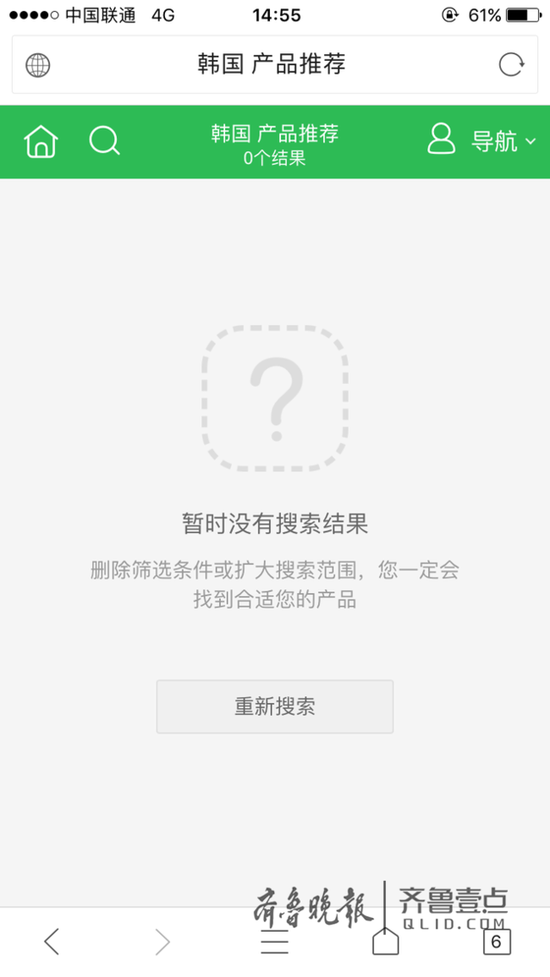Open the browser menu (three lines)
Screen dimensions: 550x977
[x=274, y=941]
